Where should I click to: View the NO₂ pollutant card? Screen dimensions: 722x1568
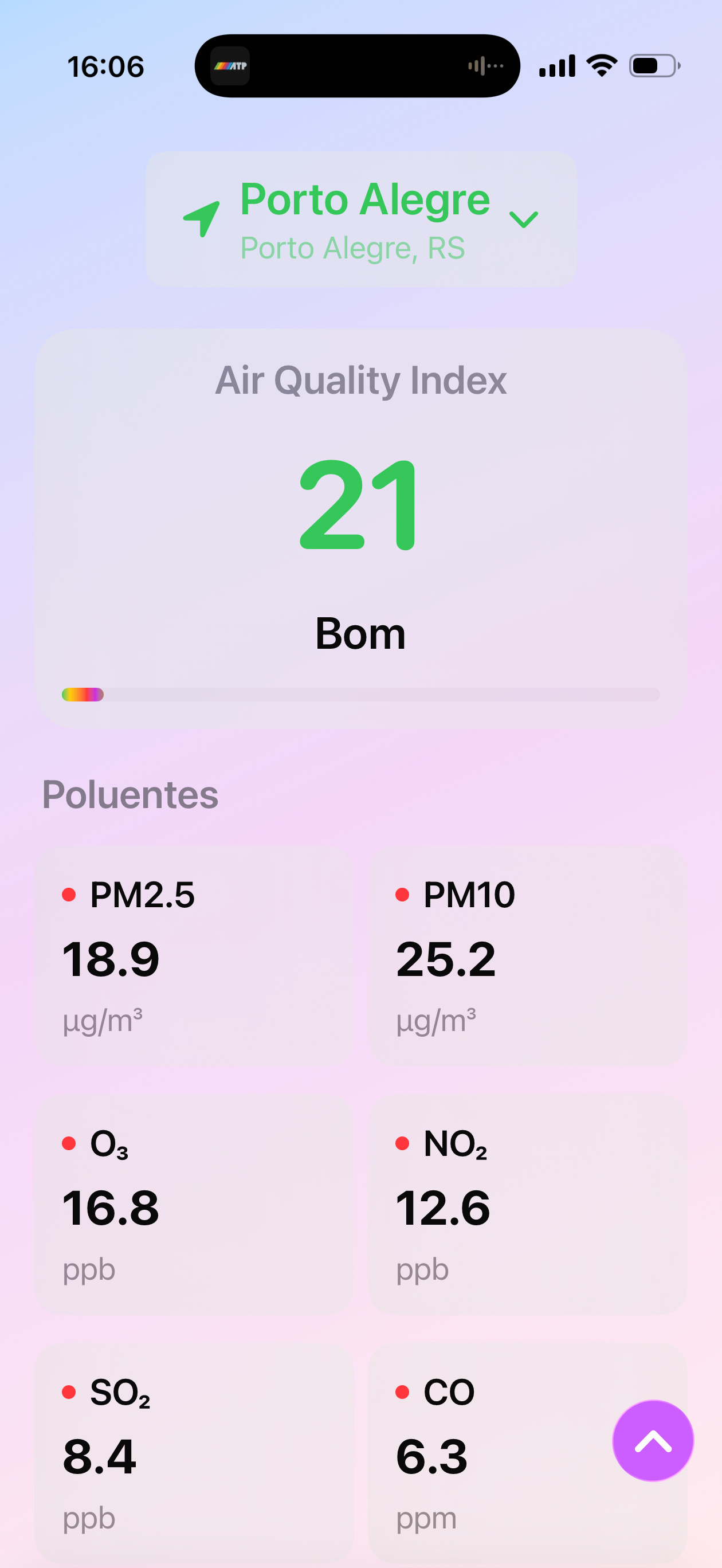[x=527, y=1204]
